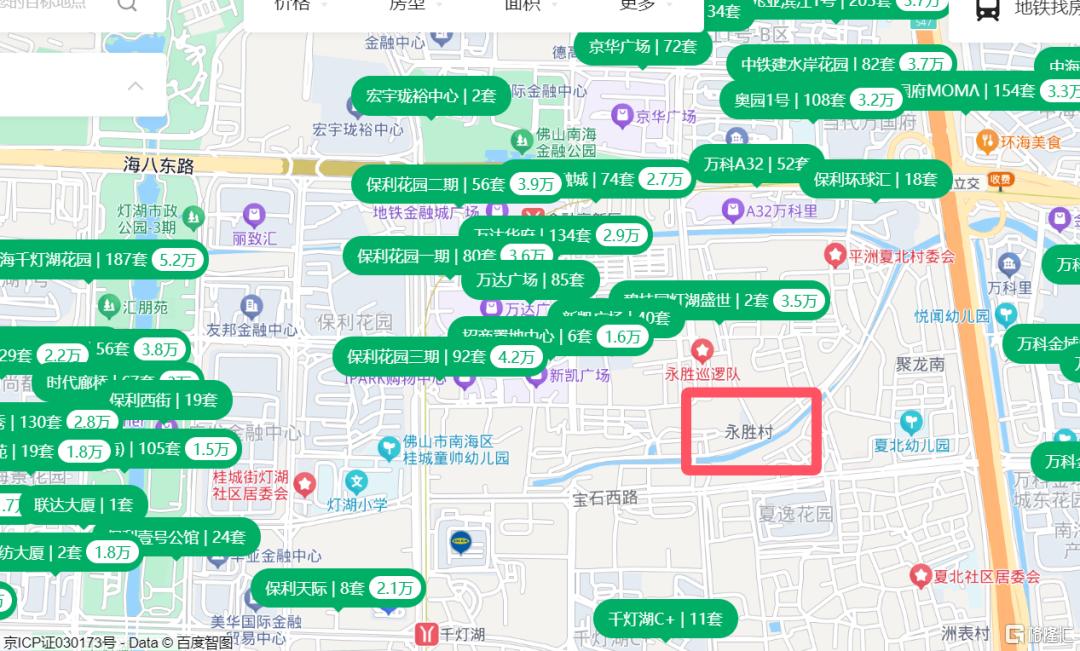Open the 京华广场 72套 listing marker
Screen dimensions: 1080x651
[x=656, y=47]
